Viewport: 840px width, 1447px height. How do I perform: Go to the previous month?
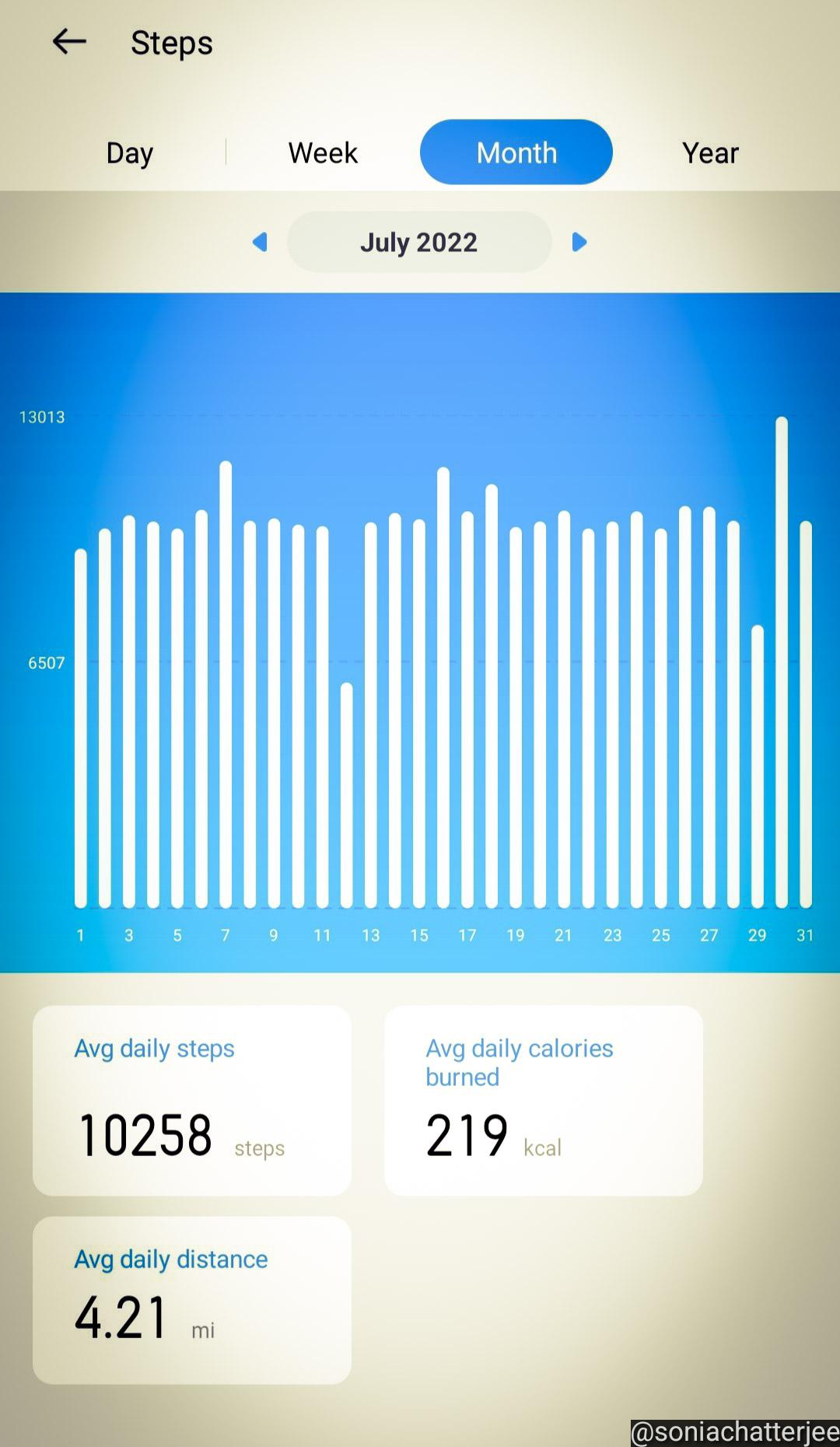pos(261,243)
